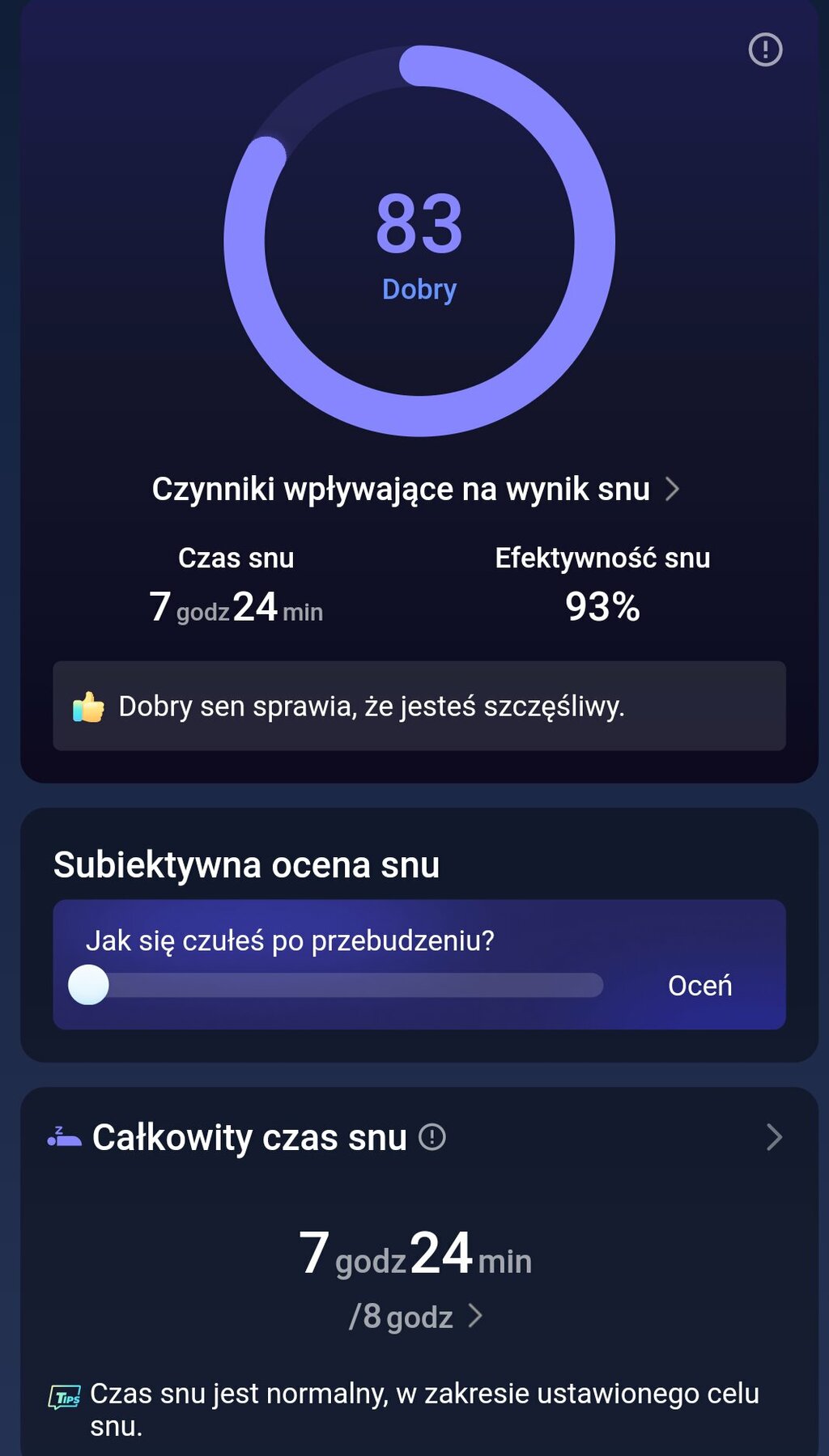Open the info icon beside Całkowity czas snu
This screenshot has height=1456, width=829.
[432, 1137]
